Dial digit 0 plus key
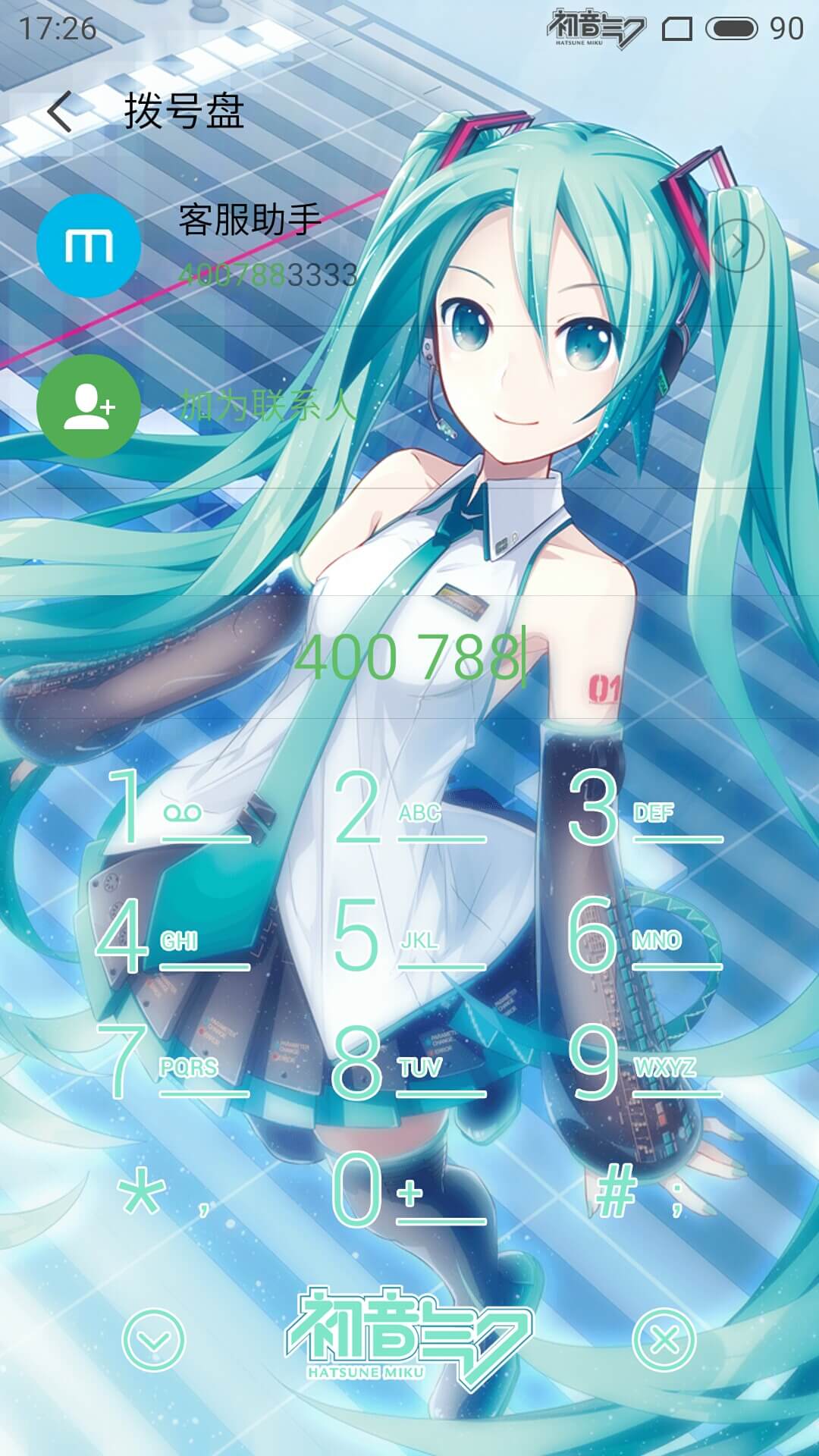 click(409, 1189)
